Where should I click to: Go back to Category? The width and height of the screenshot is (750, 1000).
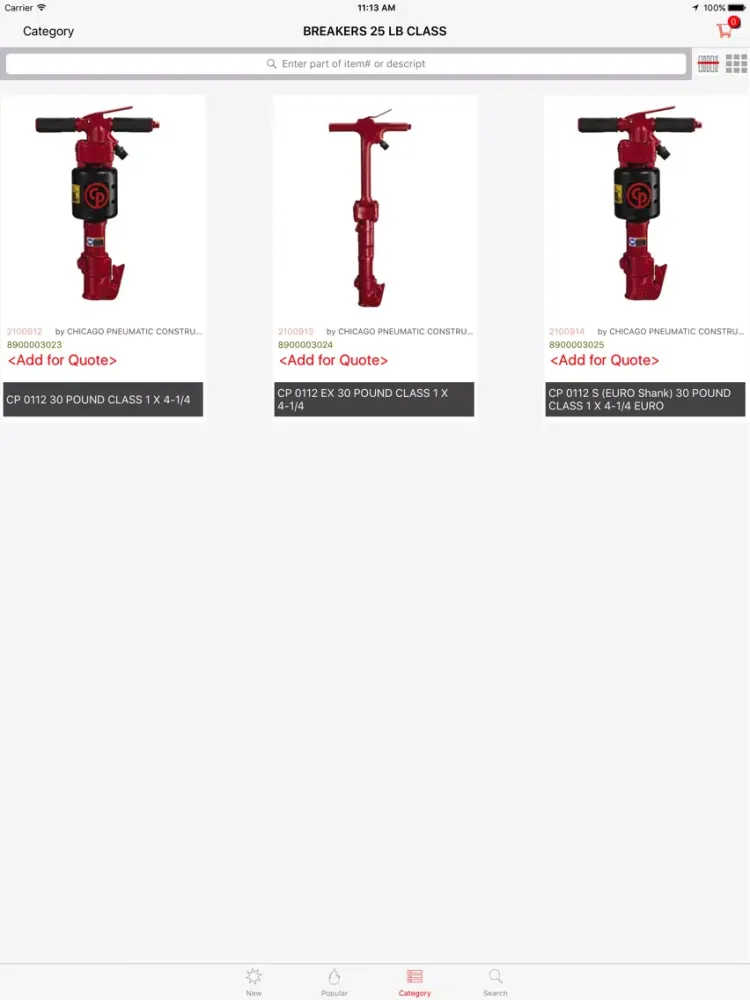[48, 31]
